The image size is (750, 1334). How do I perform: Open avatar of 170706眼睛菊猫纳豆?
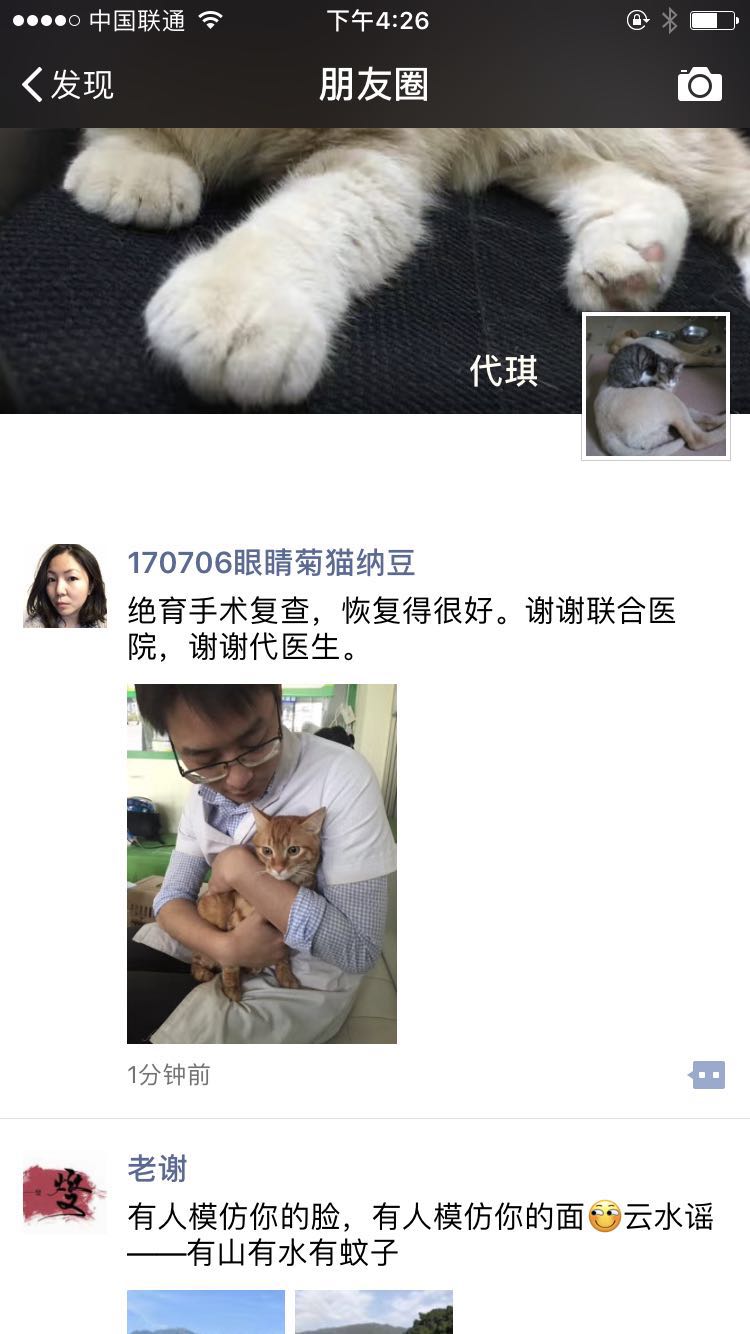pyautogui.click(x=65, y=586)
